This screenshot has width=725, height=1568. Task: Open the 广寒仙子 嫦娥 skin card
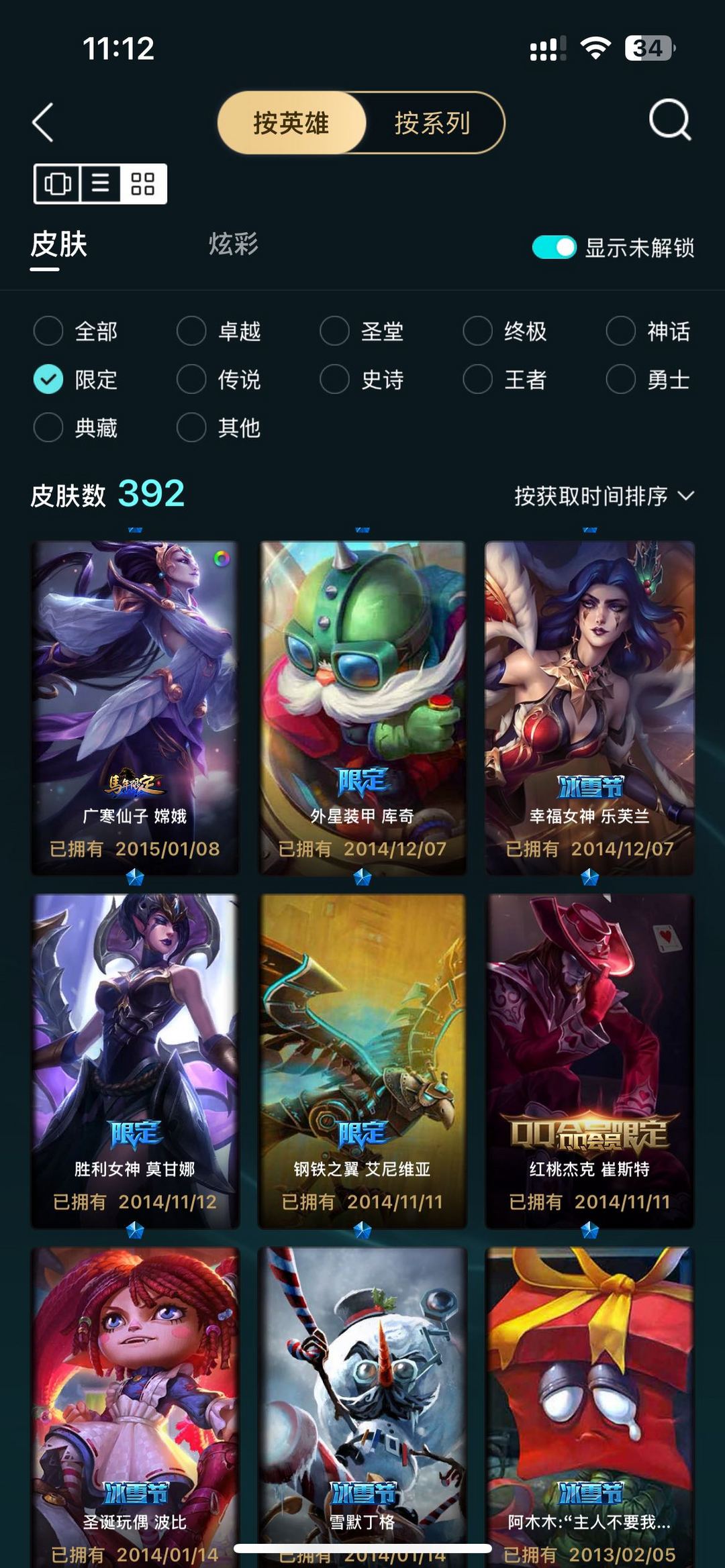(x=135, y=708)
